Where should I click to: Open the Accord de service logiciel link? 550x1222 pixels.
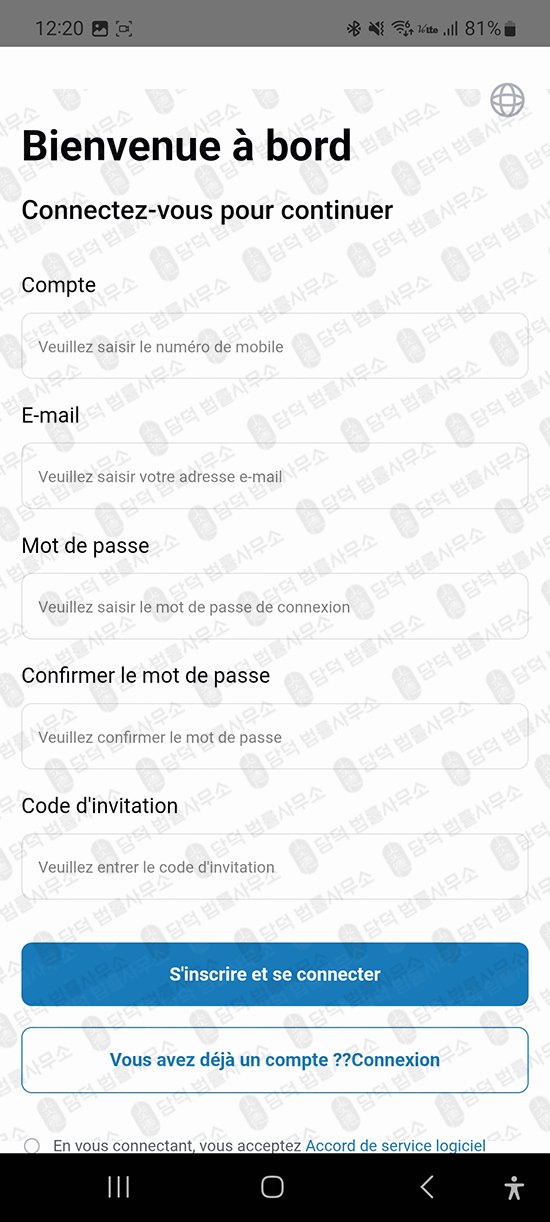(x=395, y=1145)
